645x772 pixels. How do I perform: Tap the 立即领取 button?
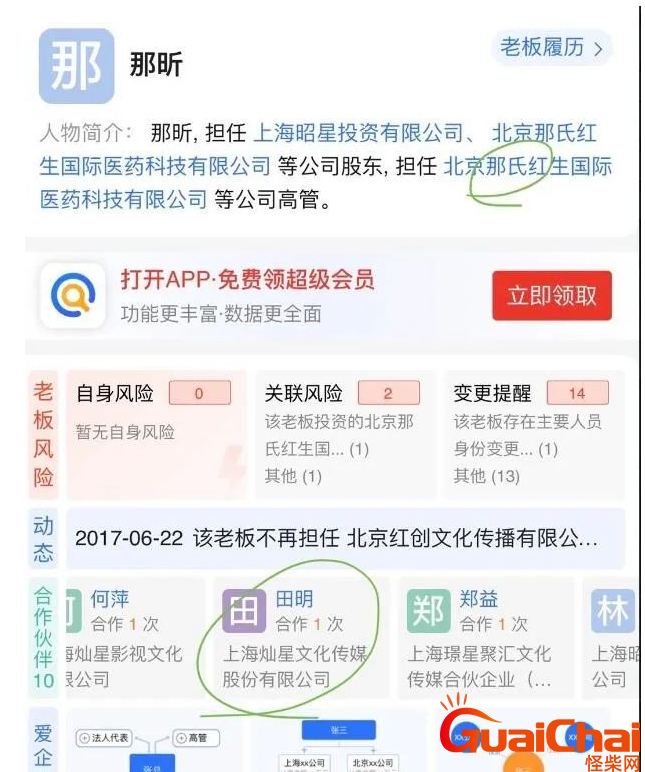[x=551, y=296]
